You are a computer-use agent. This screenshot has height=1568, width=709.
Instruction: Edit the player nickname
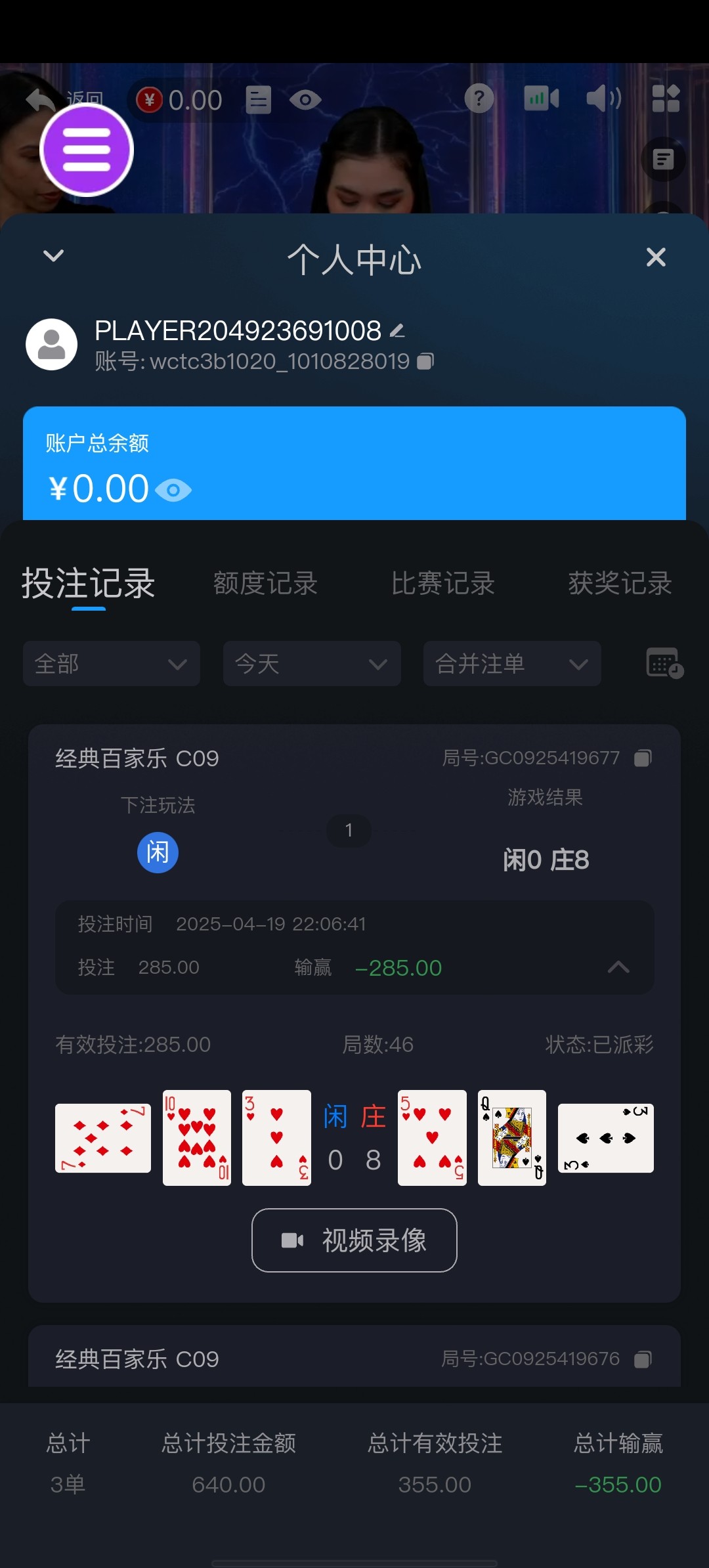coord(397,331)
